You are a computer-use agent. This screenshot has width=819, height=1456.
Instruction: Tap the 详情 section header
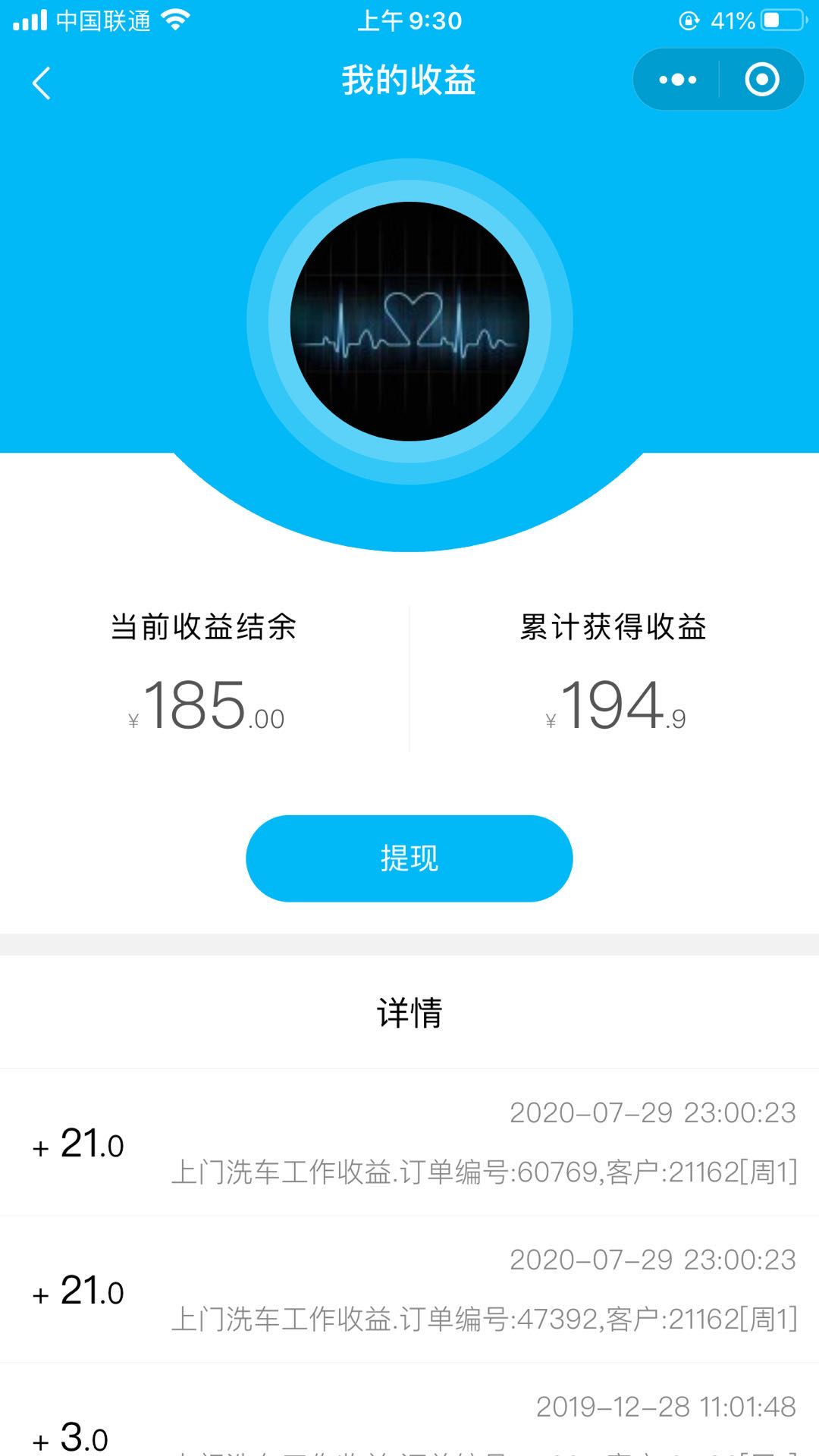[x=409, y=1013]
